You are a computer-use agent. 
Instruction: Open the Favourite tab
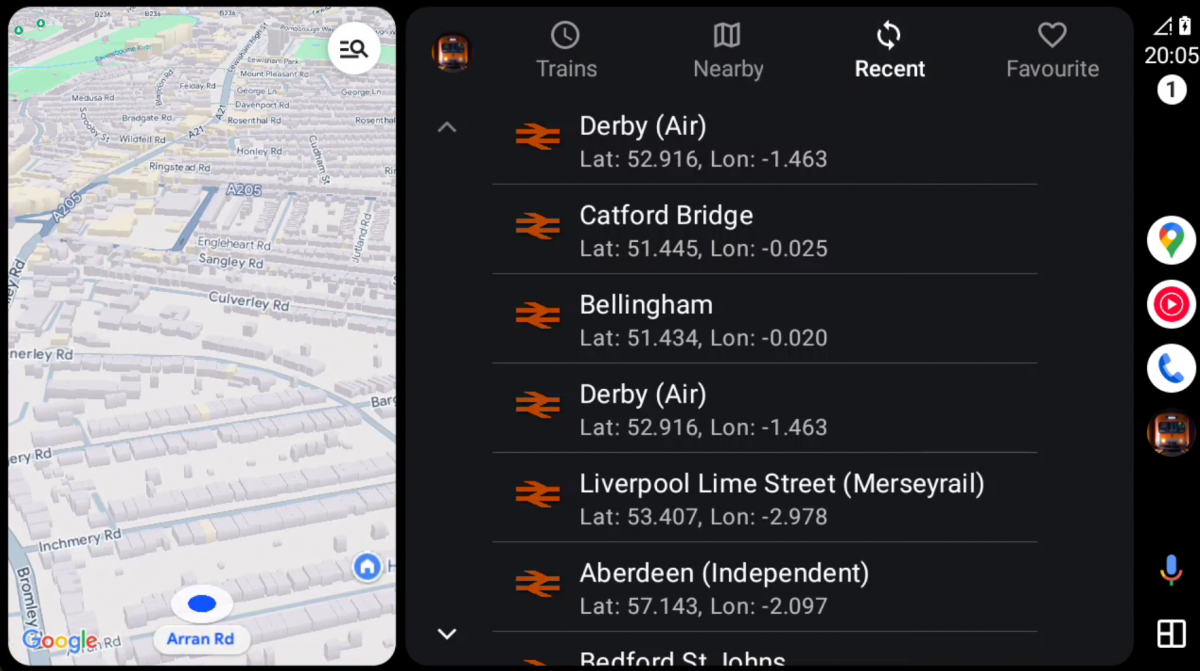click(x=1052, y=51)
